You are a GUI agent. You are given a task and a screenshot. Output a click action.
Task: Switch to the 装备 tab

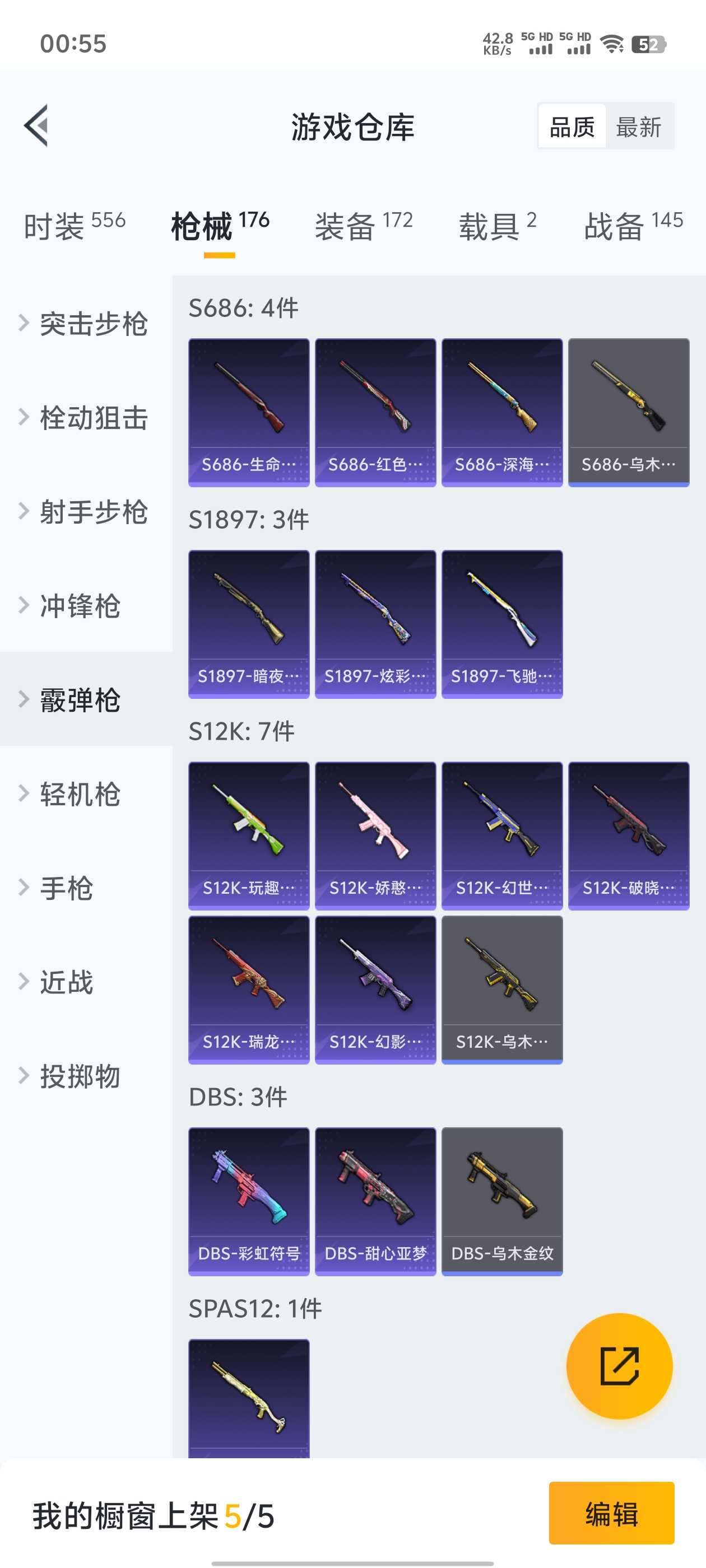(x=364, y=226)
